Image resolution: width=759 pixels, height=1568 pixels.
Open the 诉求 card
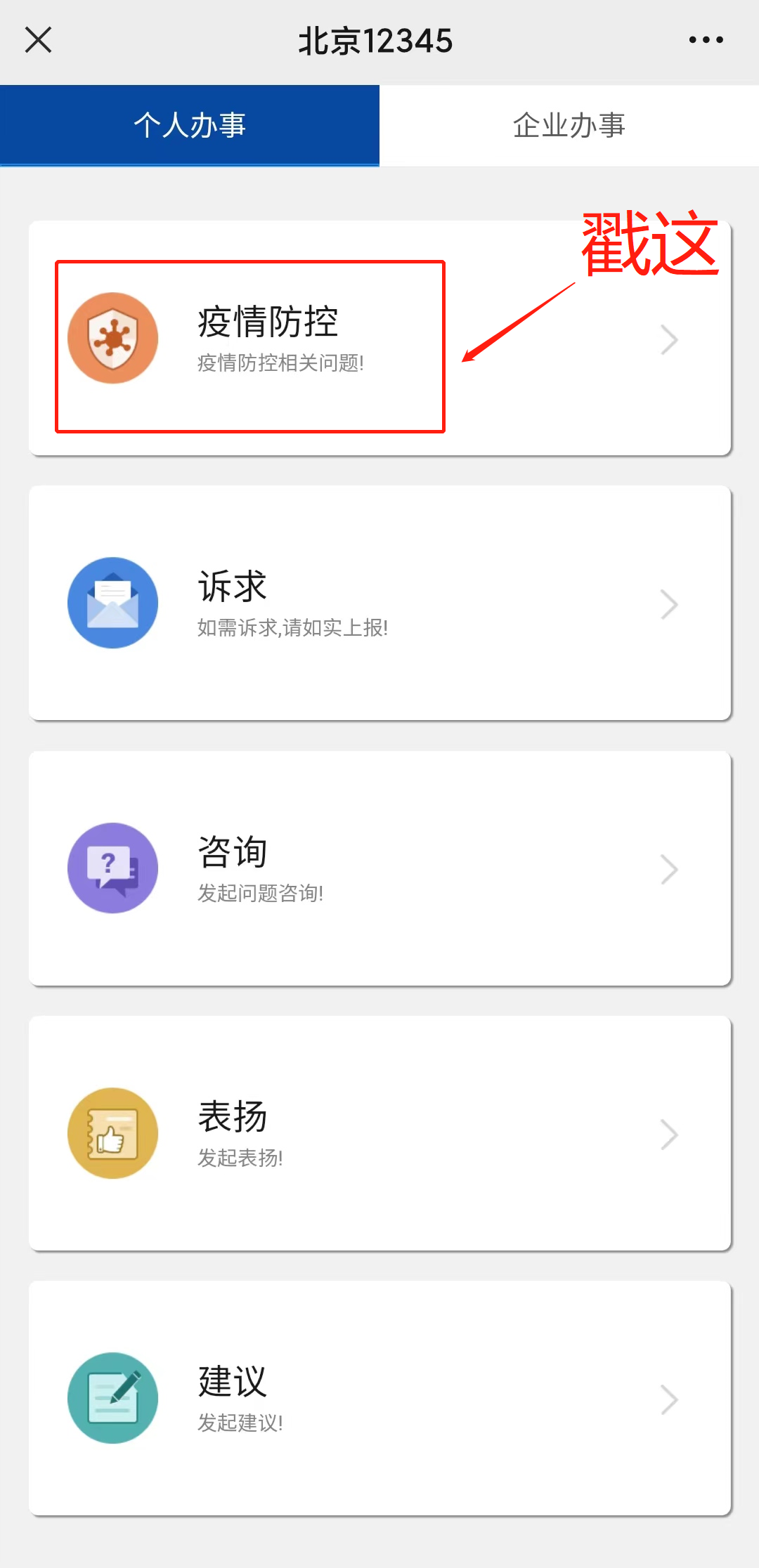379,603
